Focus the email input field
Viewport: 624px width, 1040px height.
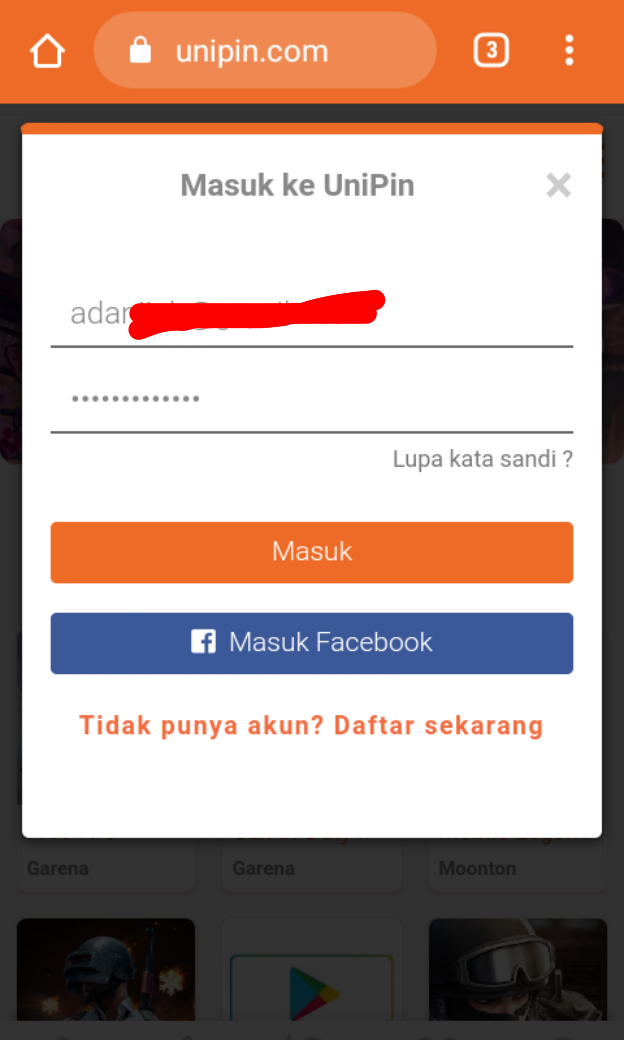[312, 314]
